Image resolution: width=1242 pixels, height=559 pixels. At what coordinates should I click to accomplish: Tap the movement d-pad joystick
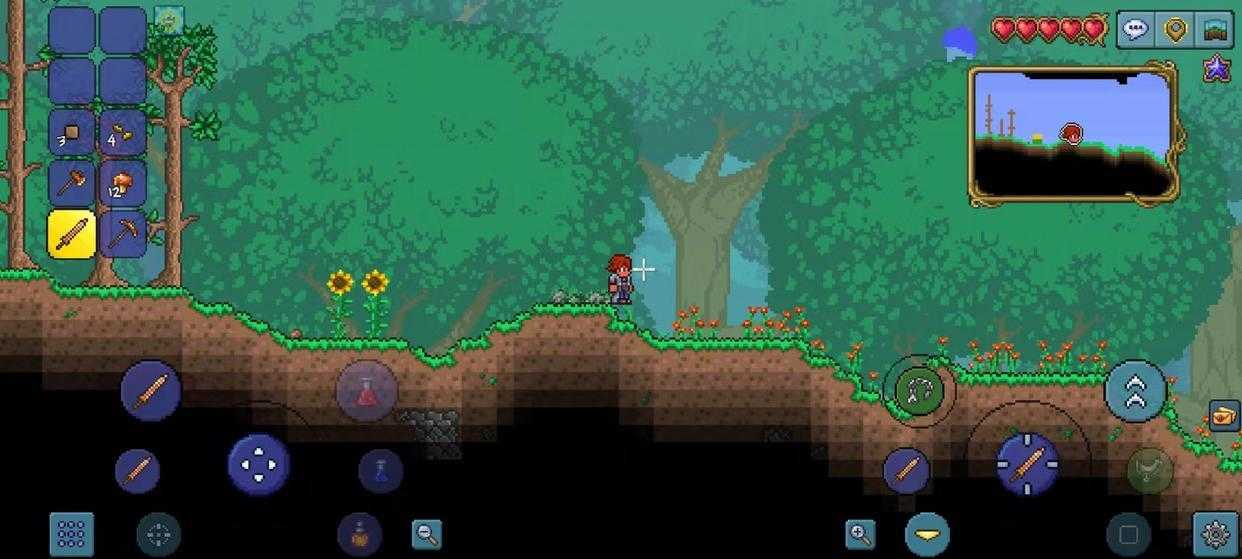tap(259, 464)
